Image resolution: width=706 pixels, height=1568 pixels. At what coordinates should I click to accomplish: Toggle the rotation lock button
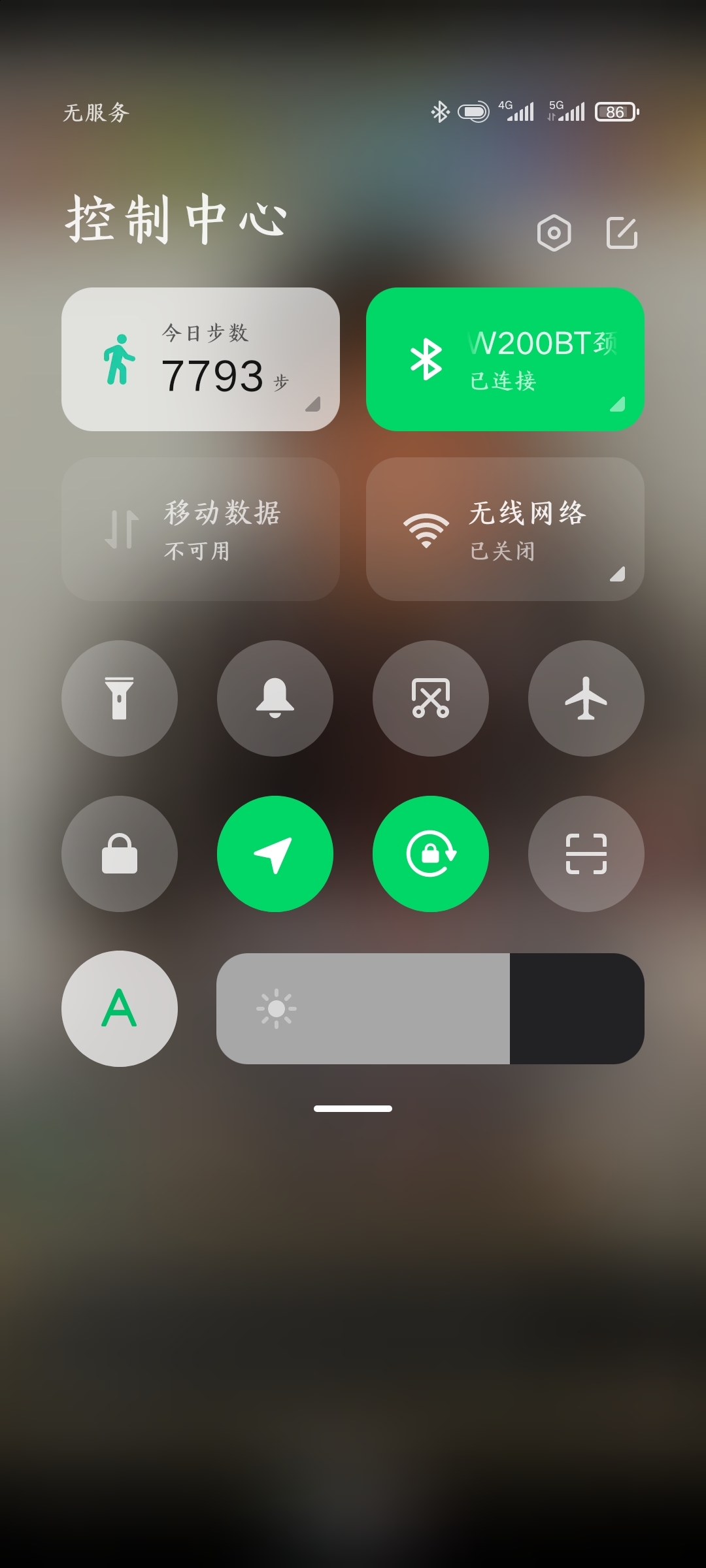(431, 854)
